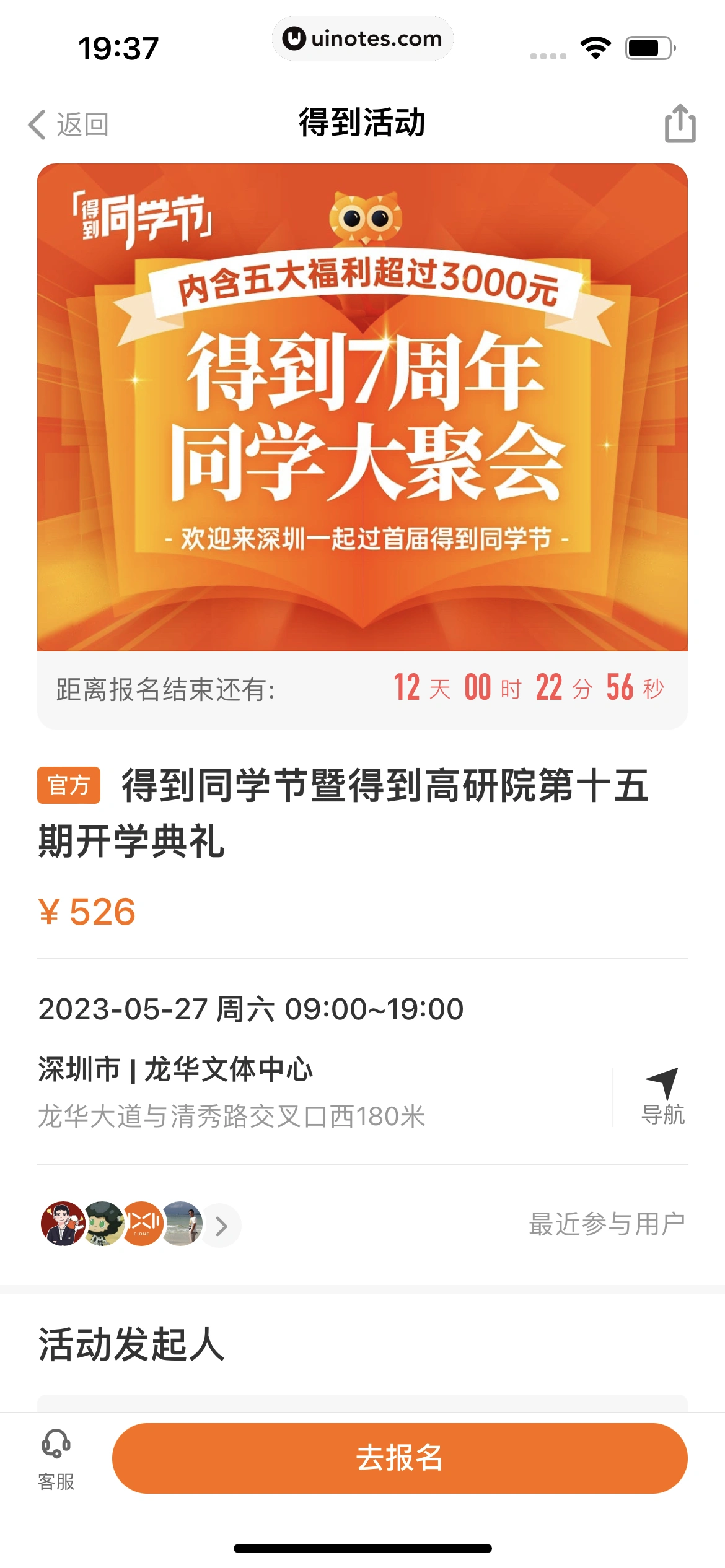725x1568 pixels.
Task: Contact 客服 customer service
Action: pos(56,1458)
